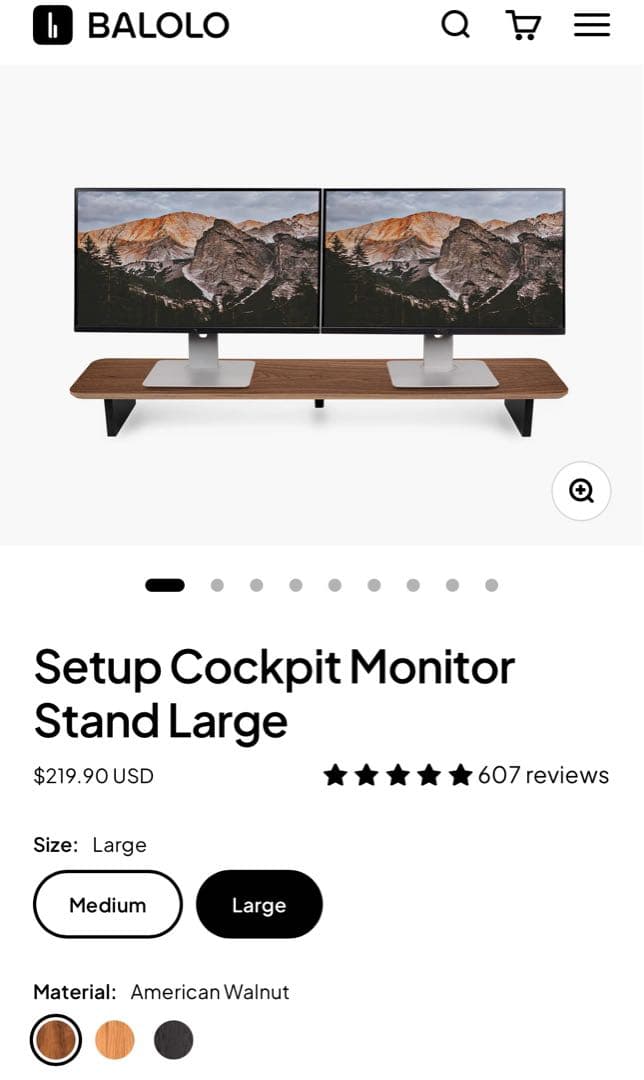This screenshot has width=644, height=1080.
Task: Open the search icon in header
Action: tap(455, 24)
